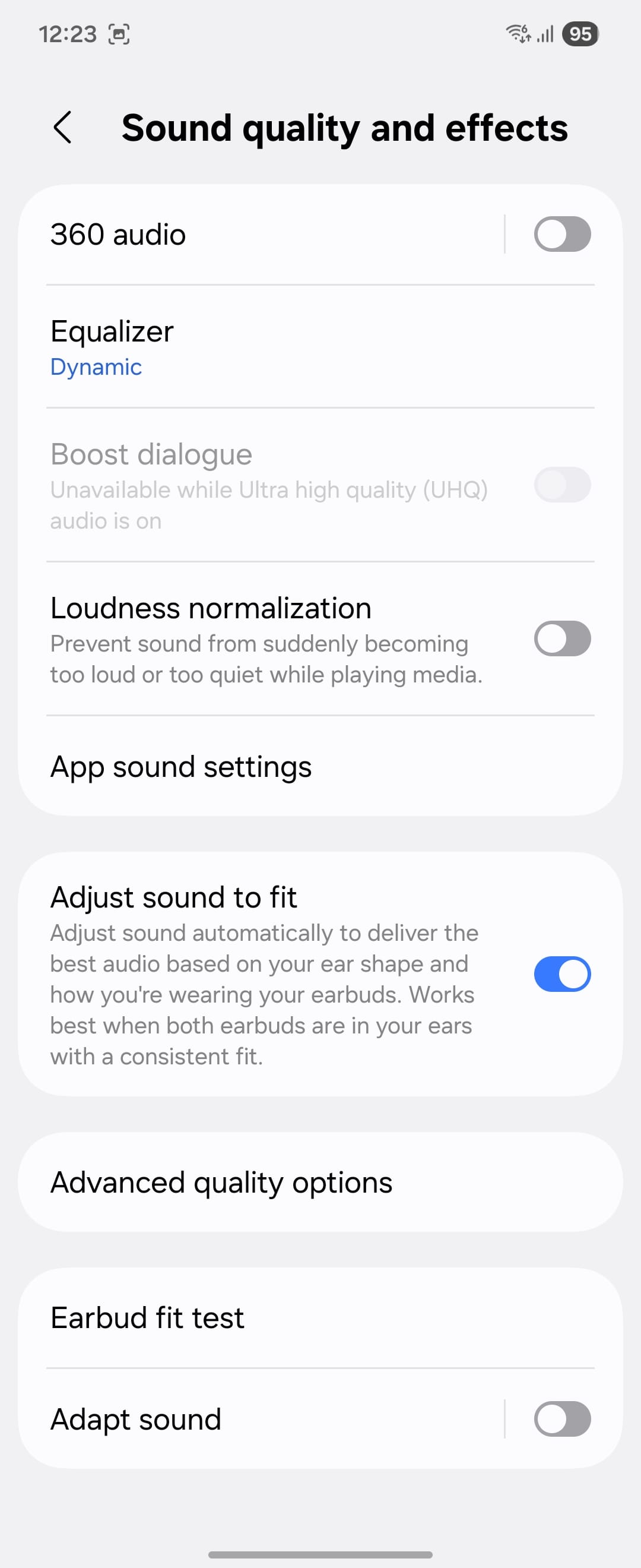Tap the 360 audio row label
This screenshot has width=641, height=1568.
118,234
